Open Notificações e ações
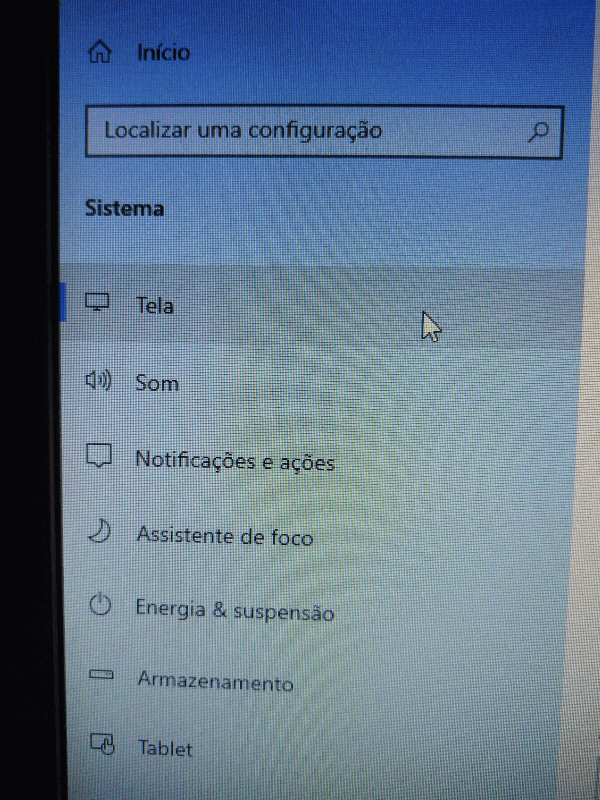 [x=234, y=461]
